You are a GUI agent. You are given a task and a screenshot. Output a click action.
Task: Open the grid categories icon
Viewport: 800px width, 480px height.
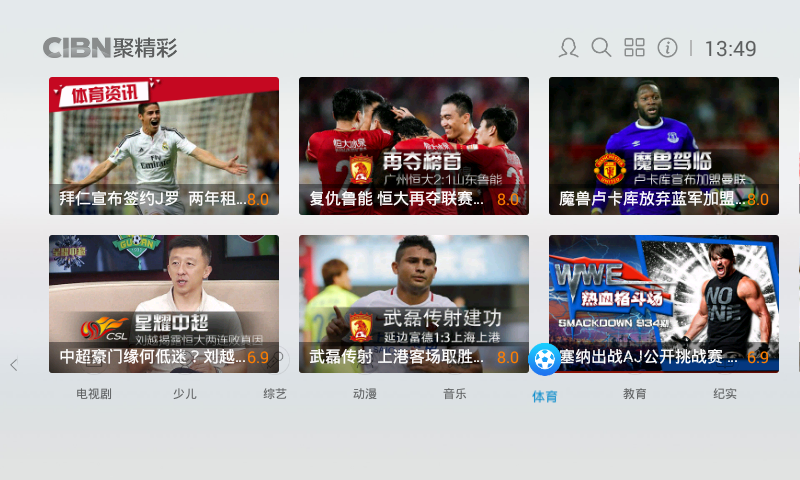pyautogui.click(x=634, y=48)
